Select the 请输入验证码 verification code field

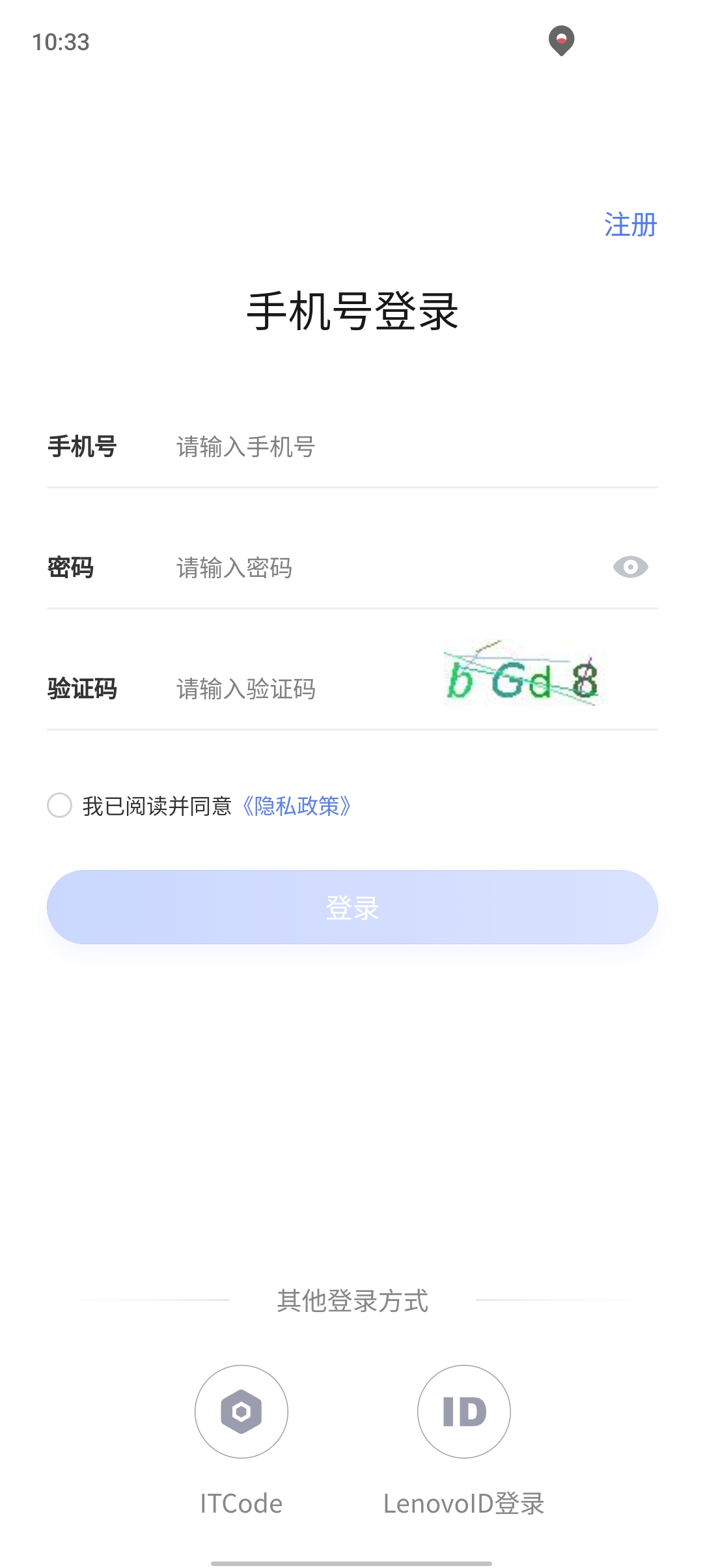[x=299, y=689]
